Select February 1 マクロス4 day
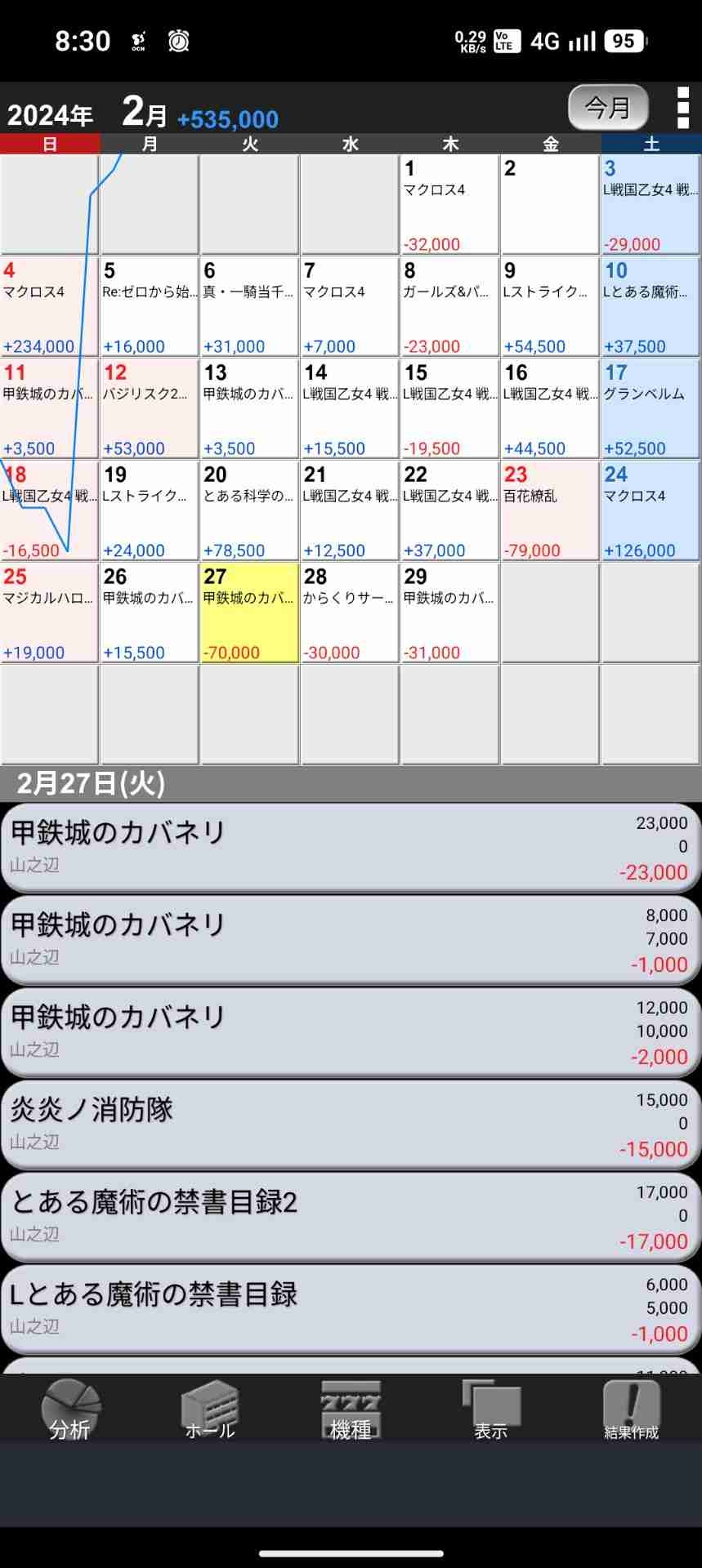702x1568 pixels. coord(449,205)
